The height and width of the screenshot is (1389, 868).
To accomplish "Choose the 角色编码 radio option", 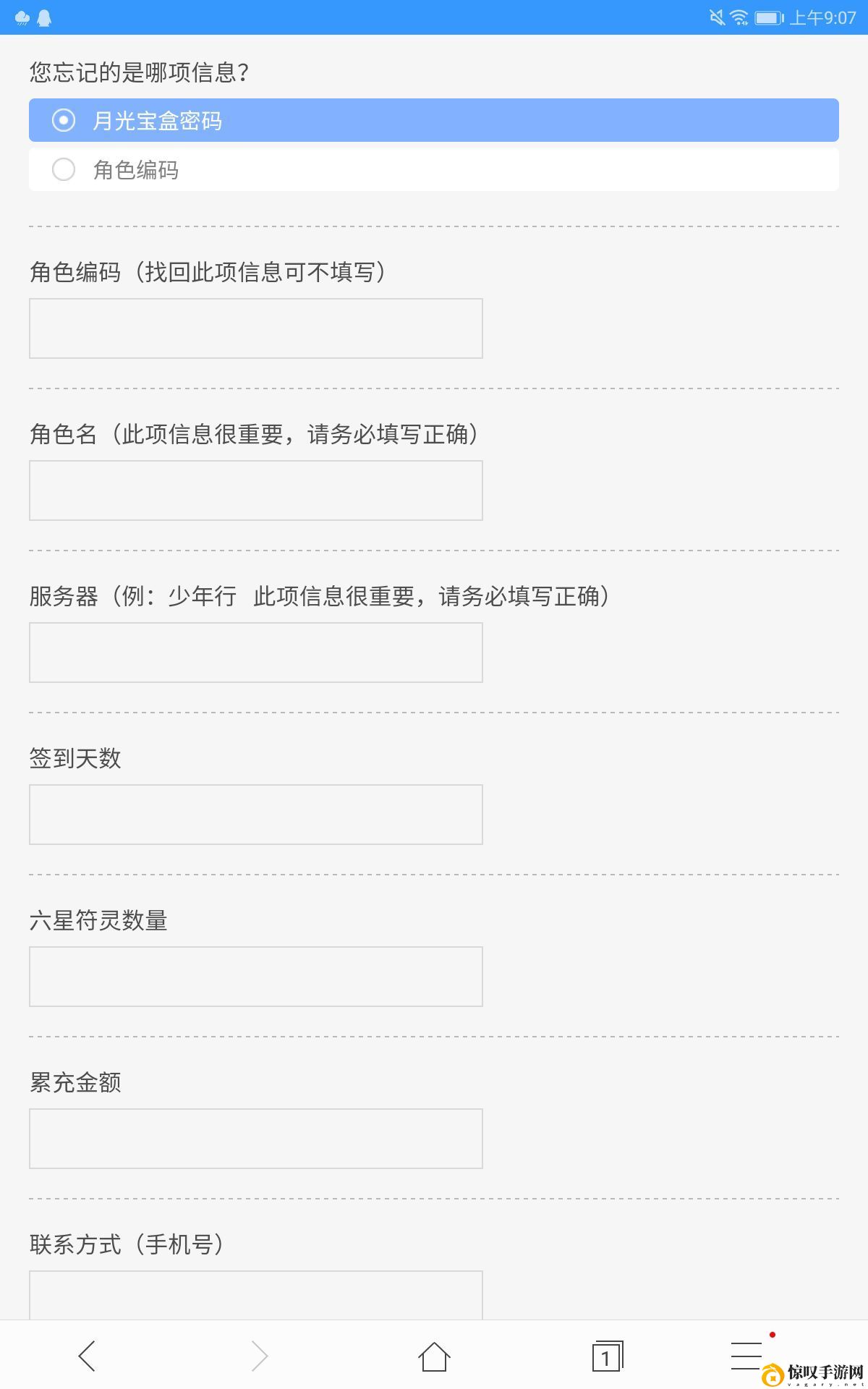I will pyautogui.click(x=434, y=170).
